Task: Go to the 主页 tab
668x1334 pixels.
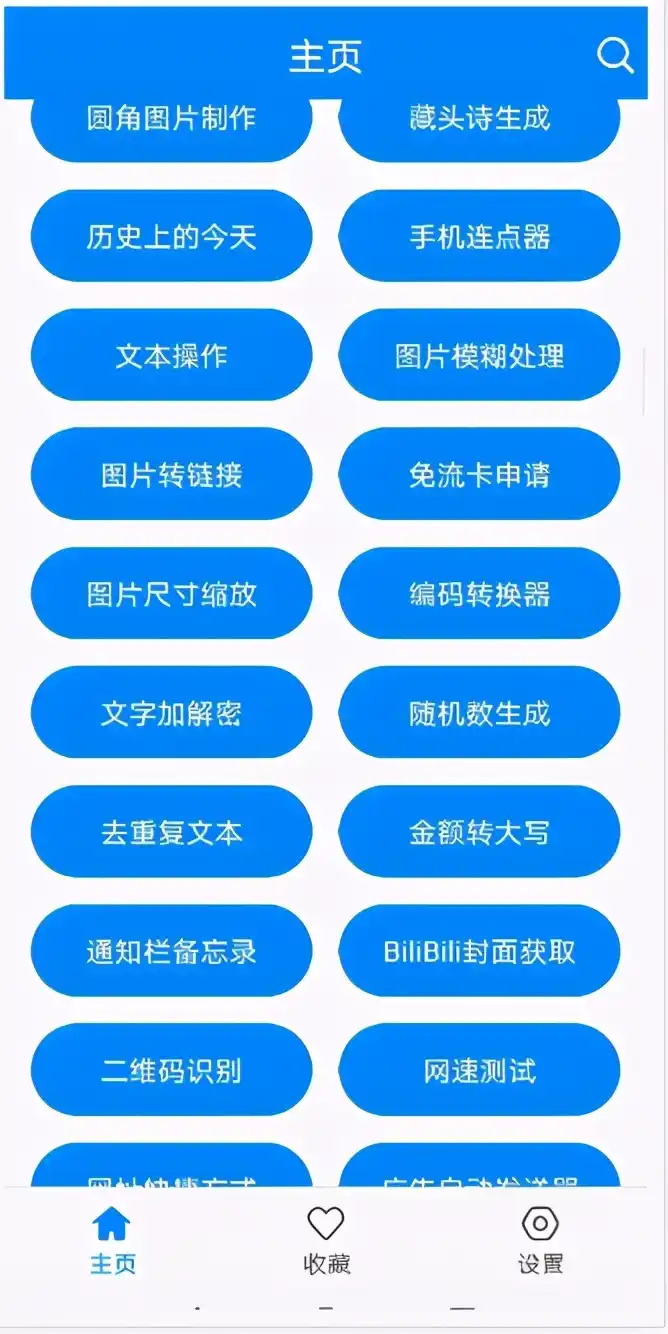Action: point(112,1240)
